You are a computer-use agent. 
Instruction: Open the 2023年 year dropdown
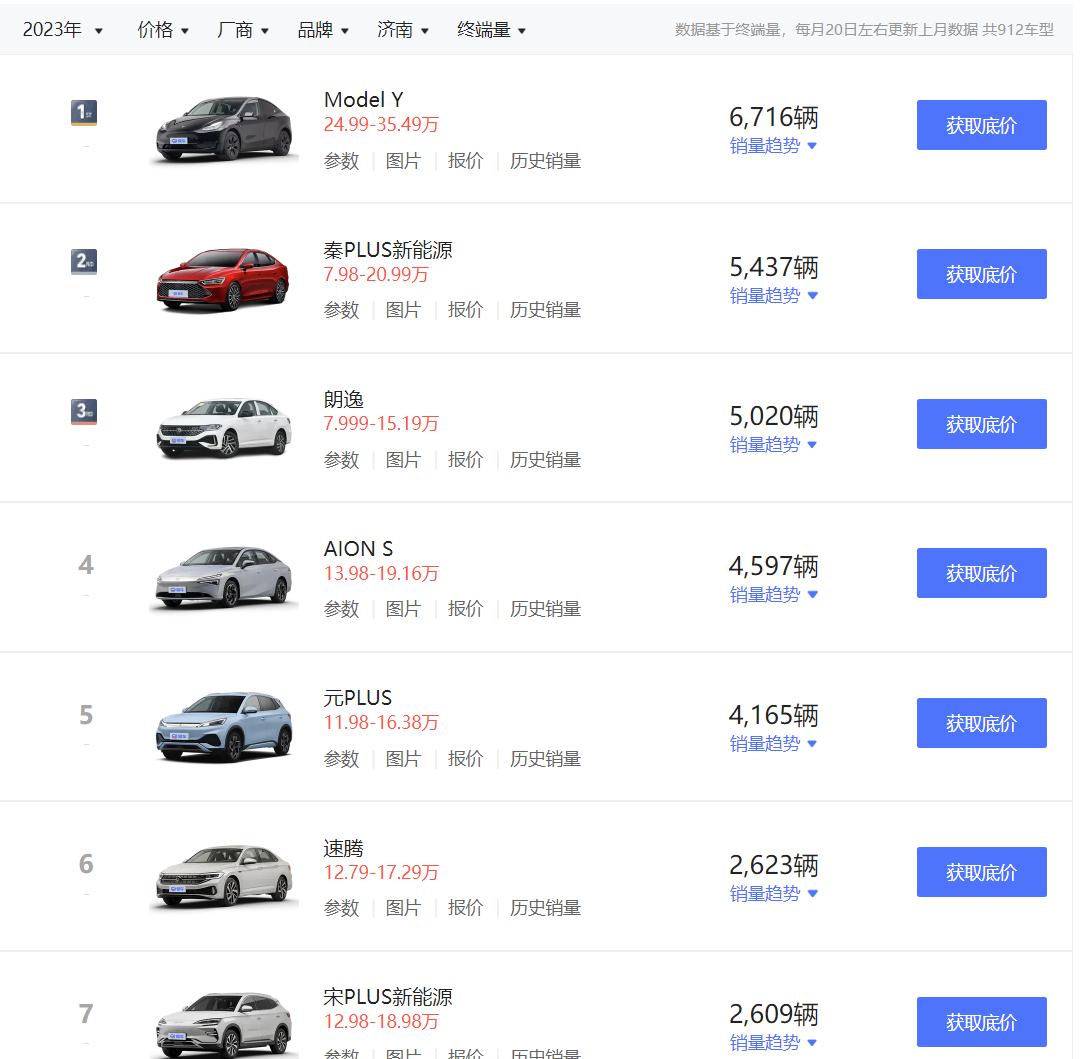click(63, 30)
